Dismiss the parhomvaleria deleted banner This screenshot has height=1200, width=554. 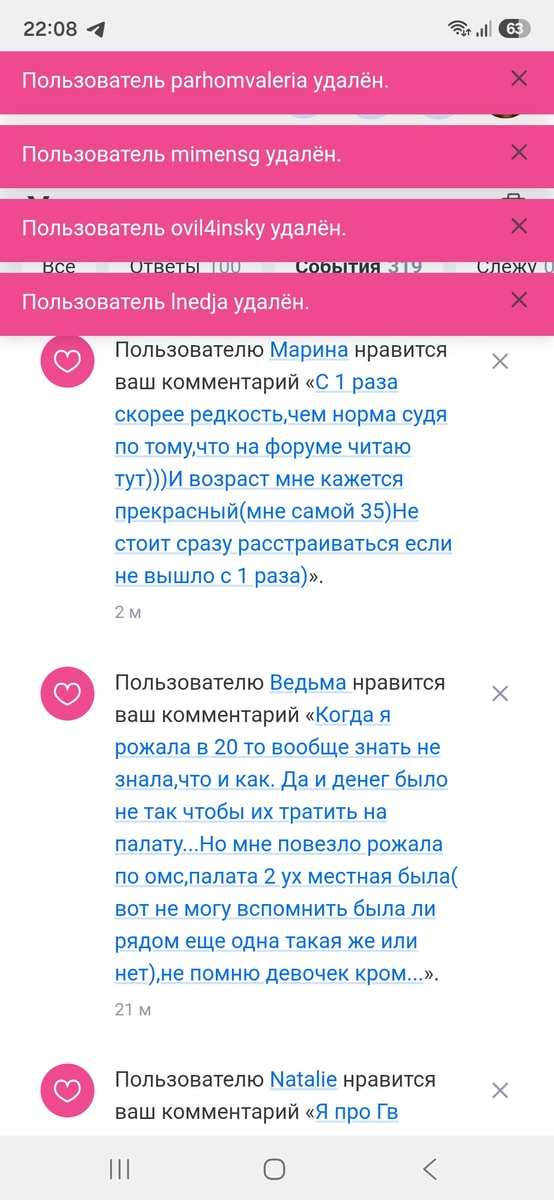[518, 79]
